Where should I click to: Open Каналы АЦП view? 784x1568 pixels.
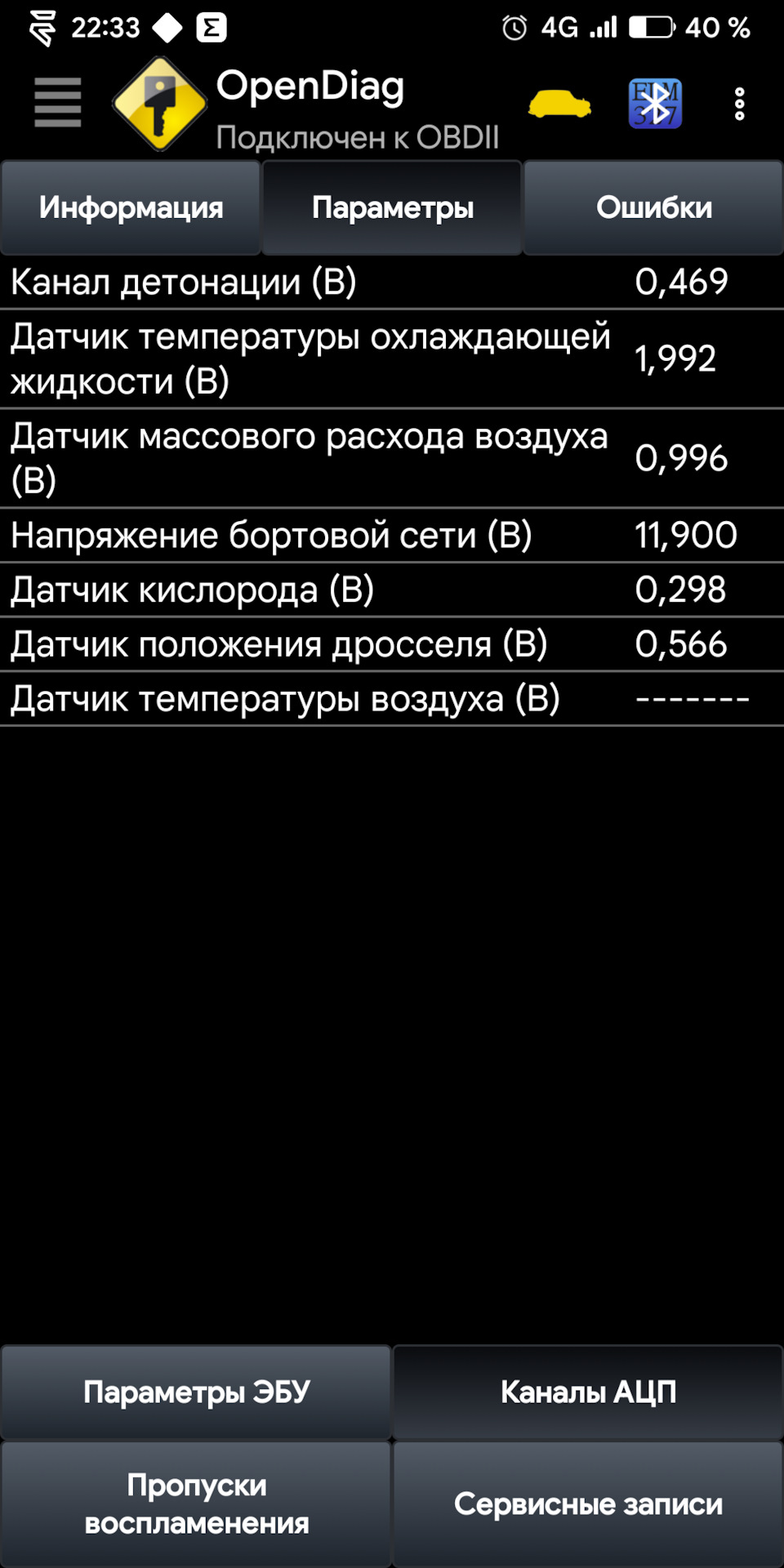point(588,1392)
